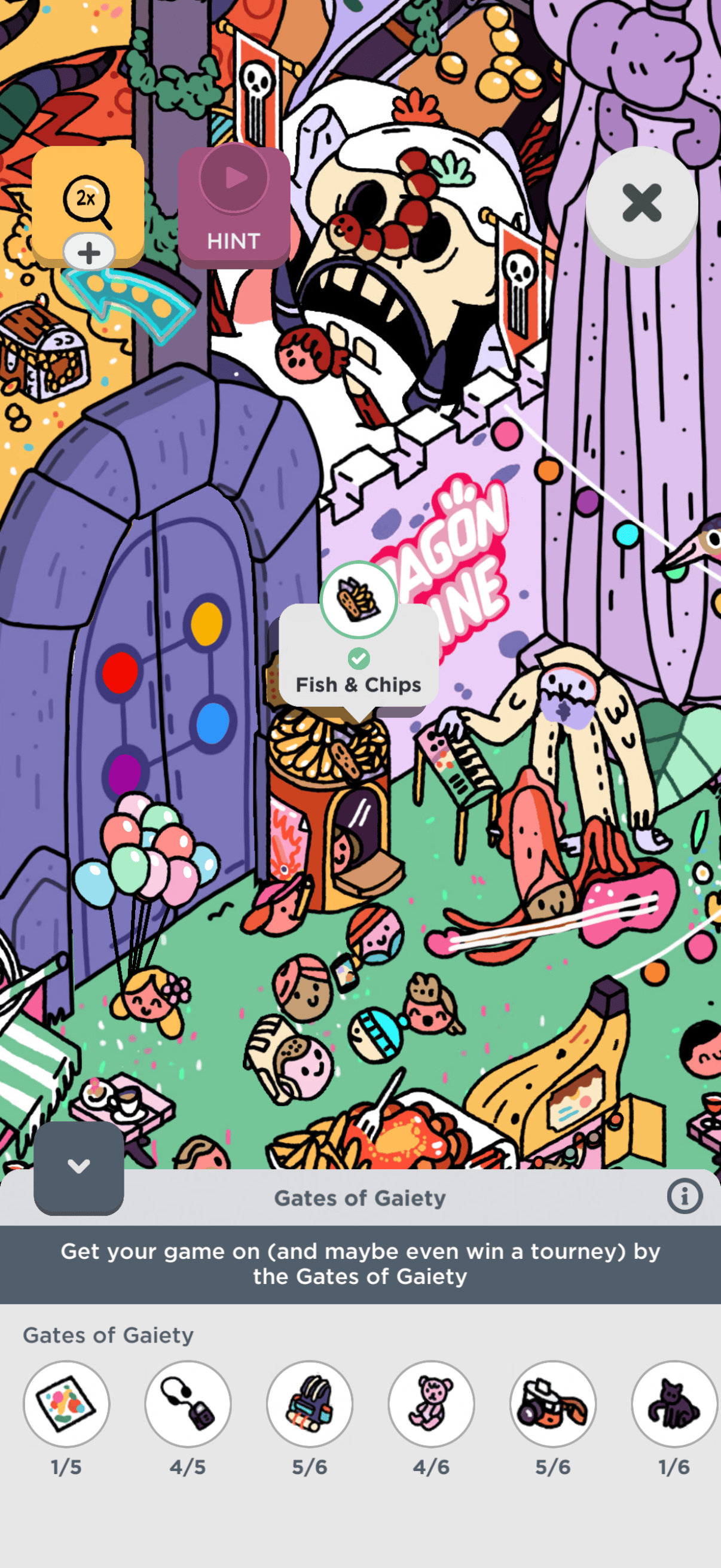The image size is (721, 1568).
Task: Select the teddy bear item showing 4/6
Action: (432, 1404)
